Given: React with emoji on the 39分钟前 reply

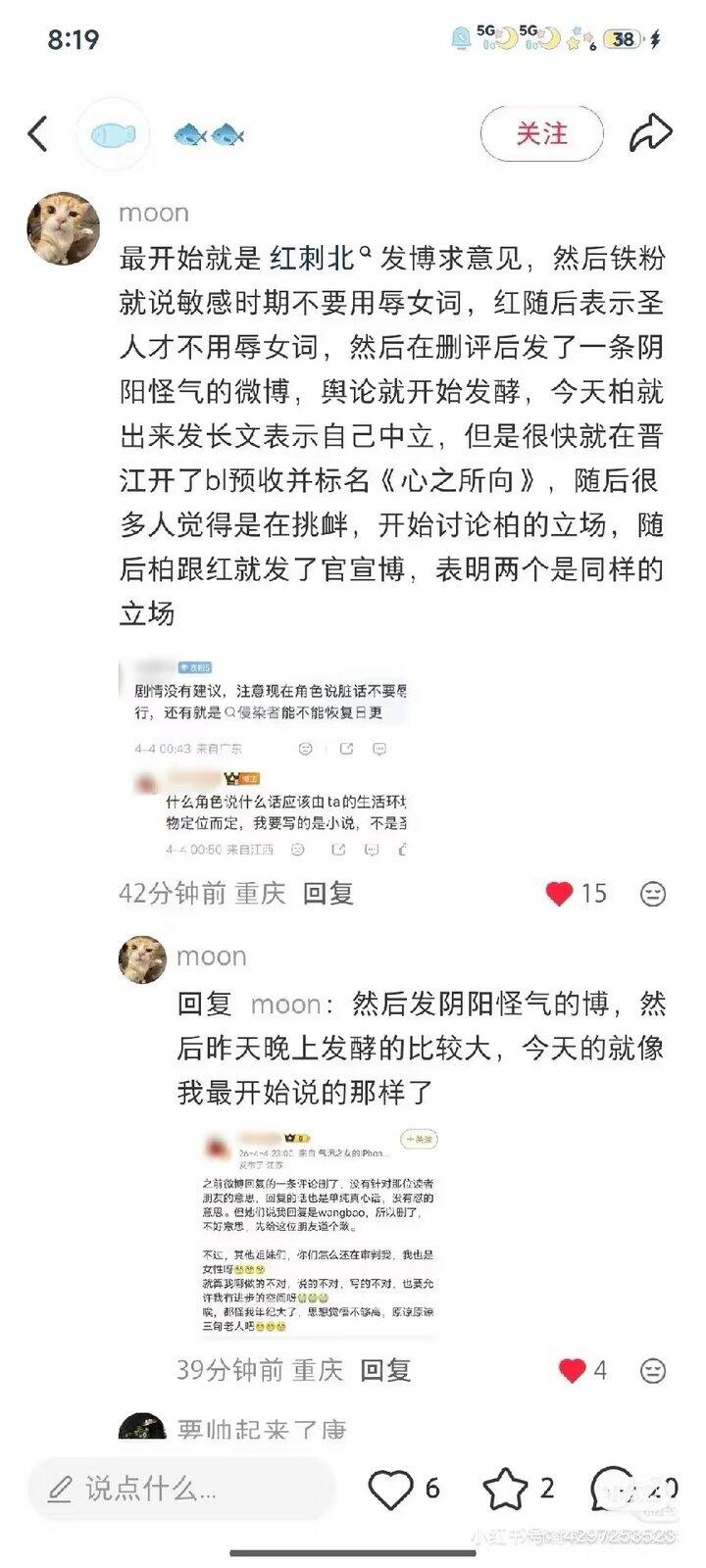Looking at the screenshot, I should pyautogui.click(x=653, y=1370).
